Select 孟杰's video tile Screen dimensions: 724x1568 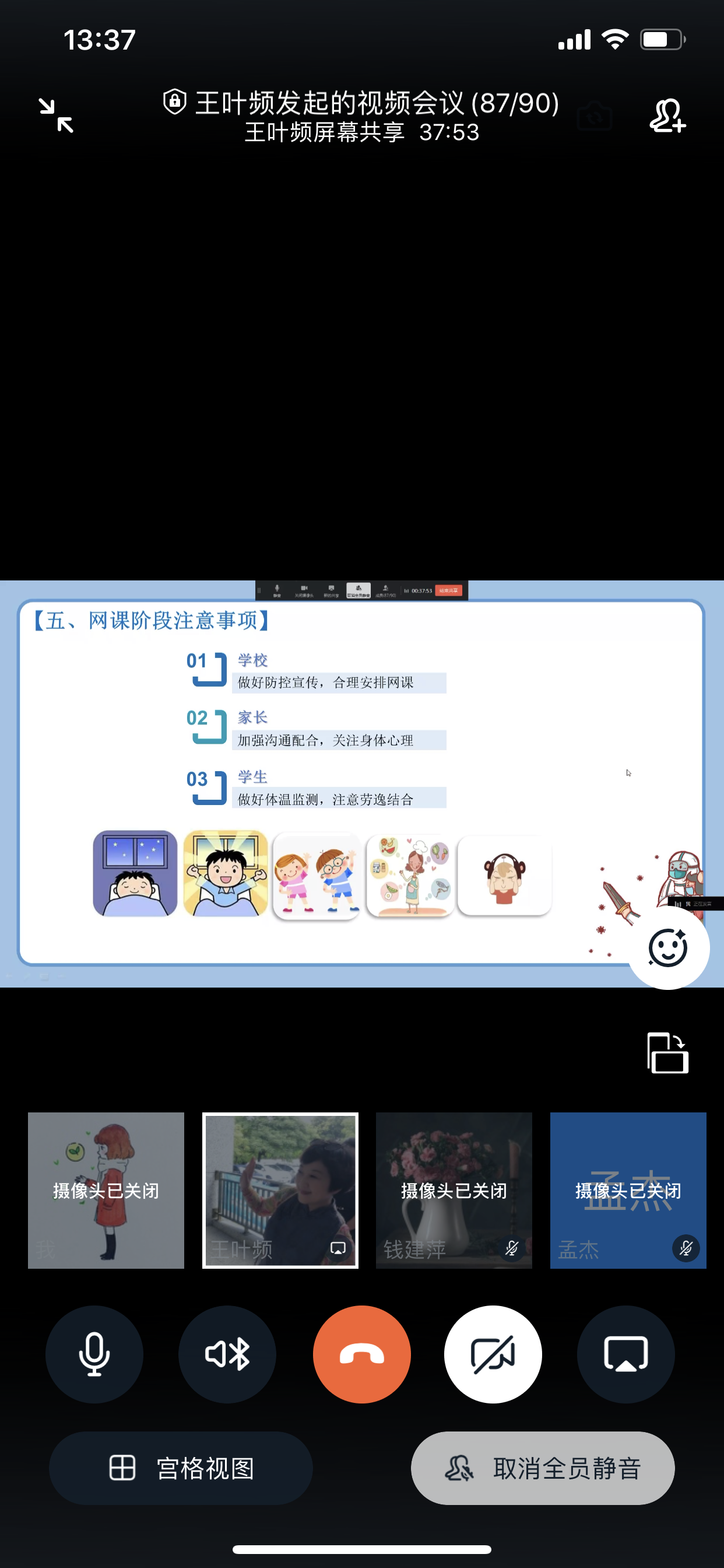point(628,1190)
